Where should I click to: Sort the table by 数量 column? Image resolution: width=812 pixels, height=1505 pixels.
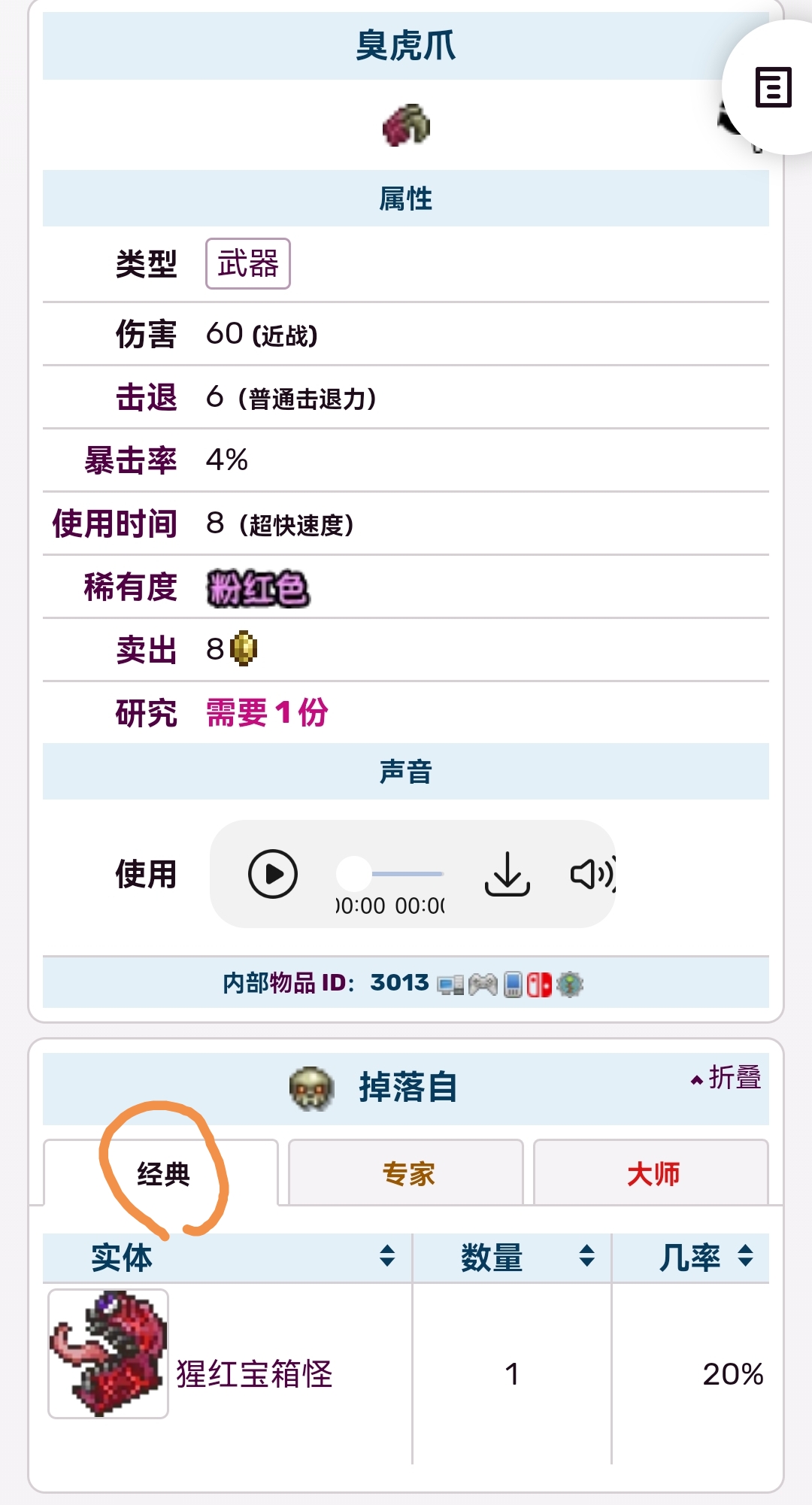pos(512,1258)
